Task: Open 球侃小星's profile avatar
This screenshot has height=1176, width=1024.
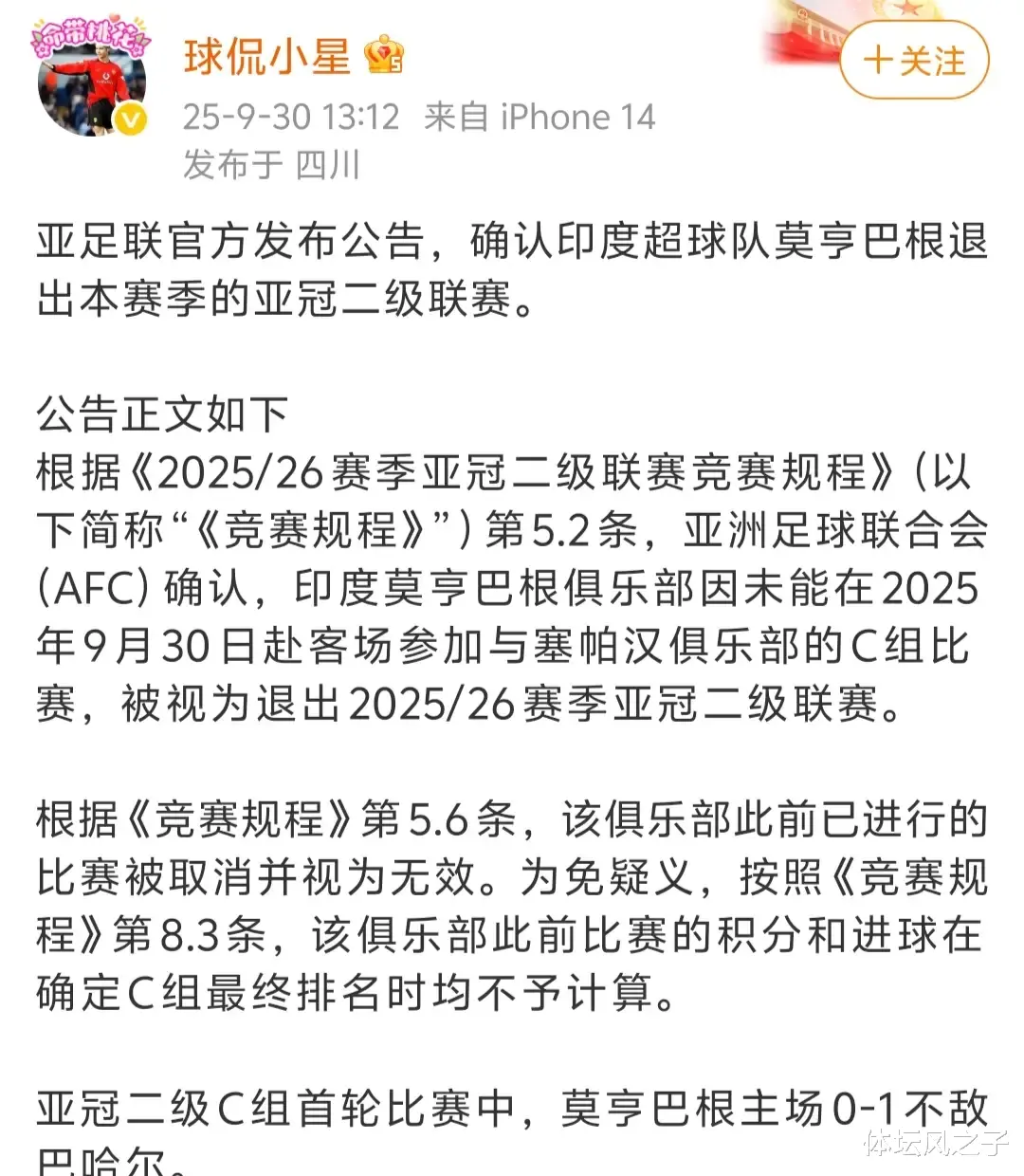Action: pyautogui.click(x=92, y=85)
